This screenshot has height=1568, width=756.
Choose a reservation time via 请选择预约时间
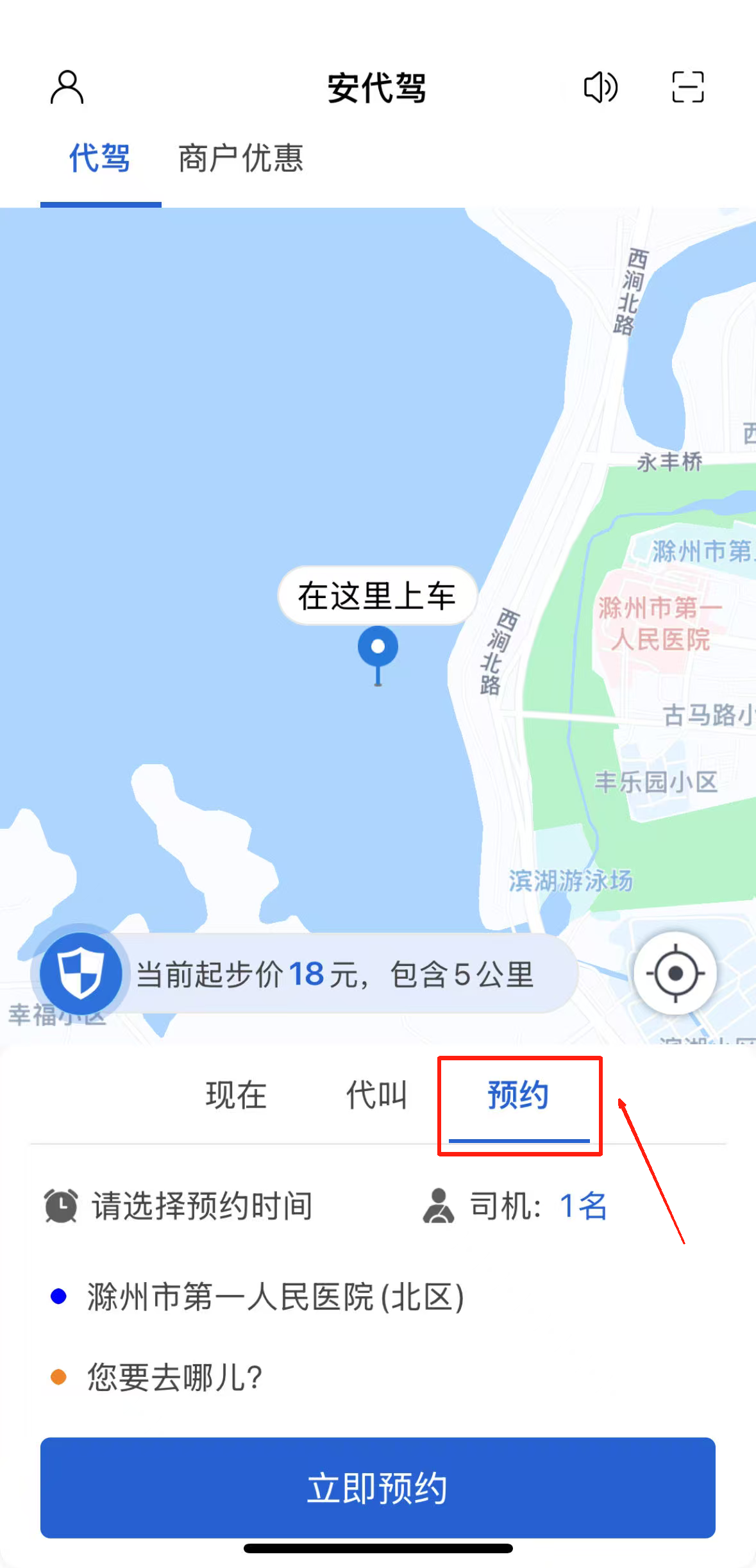201,1206
